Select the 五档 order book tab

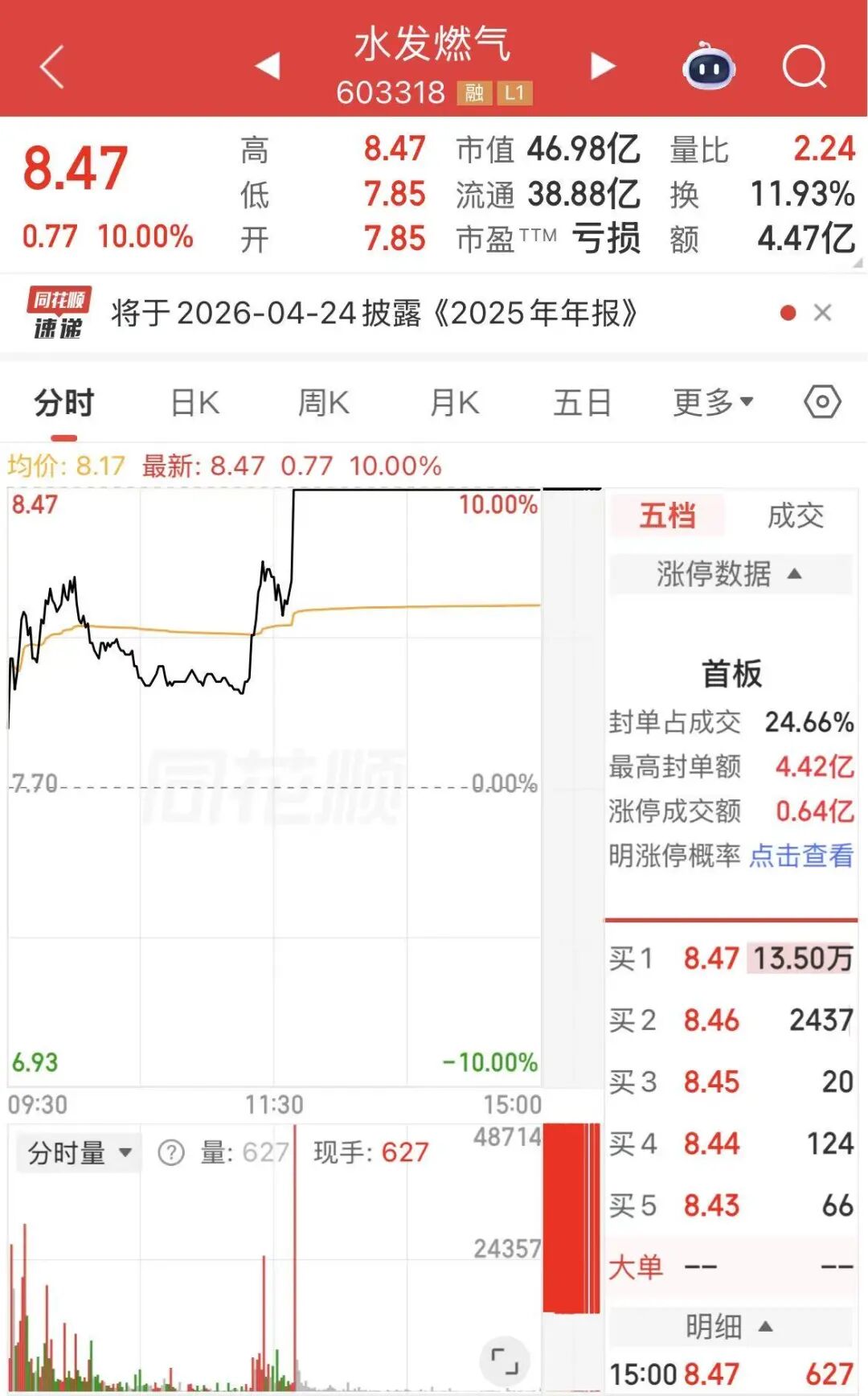(667, 516)
